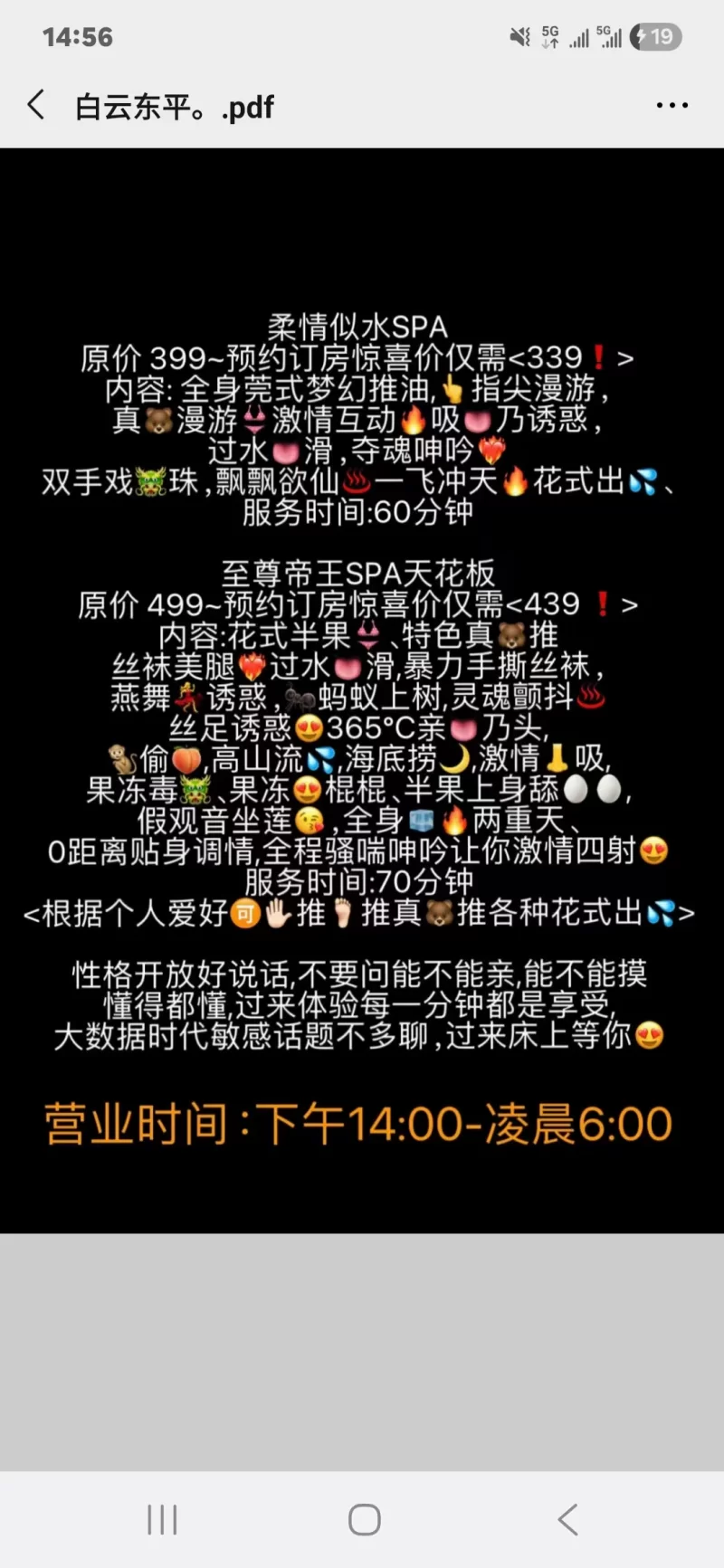Open recent apps
This screenshot has width=724, height=1568.
pyautogui.click(x=162, y=1519)
